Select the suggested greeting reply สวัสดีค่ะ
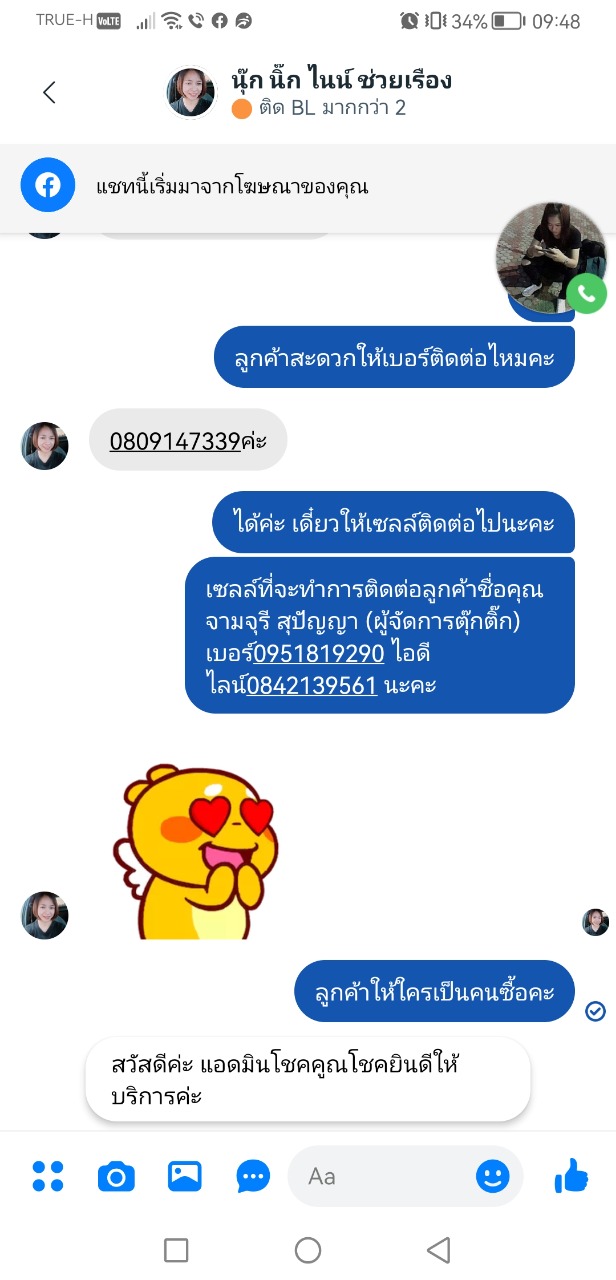 tap(307, 1079)
